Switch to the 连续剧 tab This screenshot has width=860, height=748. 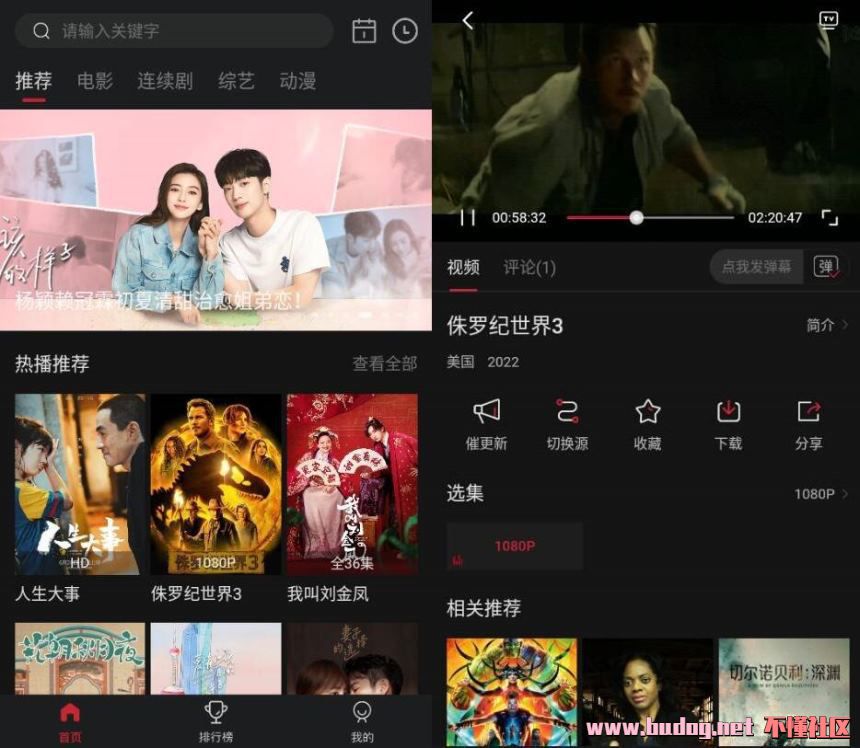(165, 82)
